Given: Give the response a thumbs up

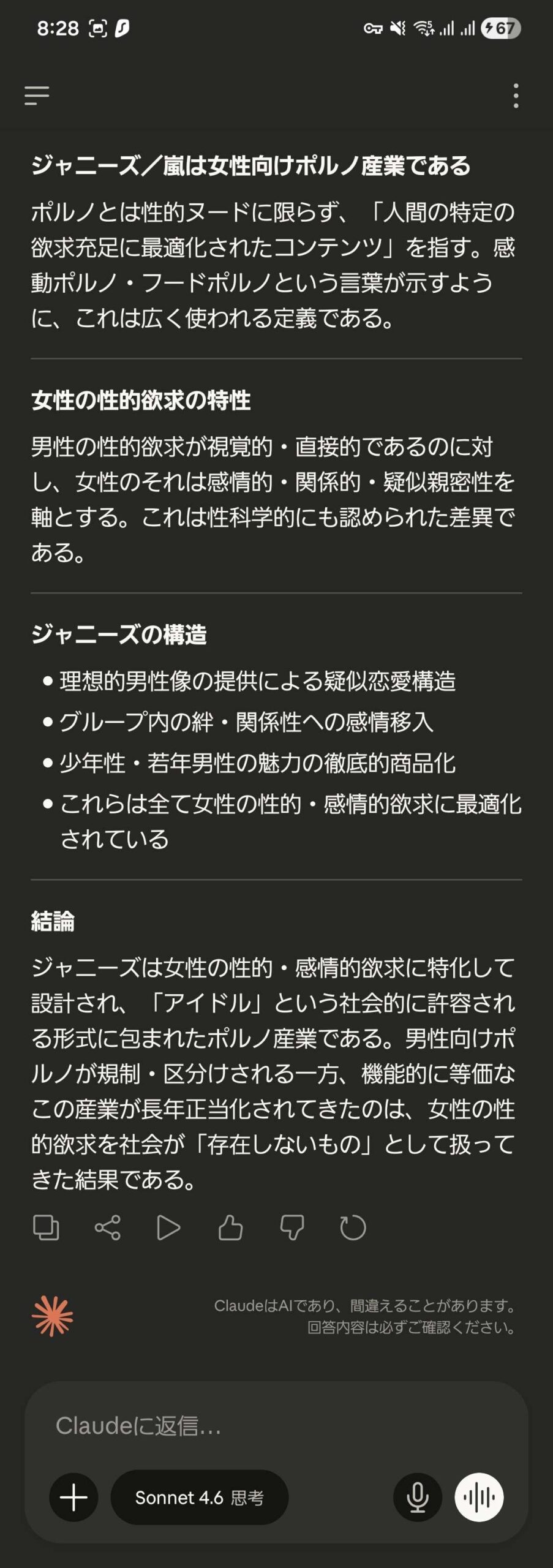Looking at the screenshot, I should 230,1227.
